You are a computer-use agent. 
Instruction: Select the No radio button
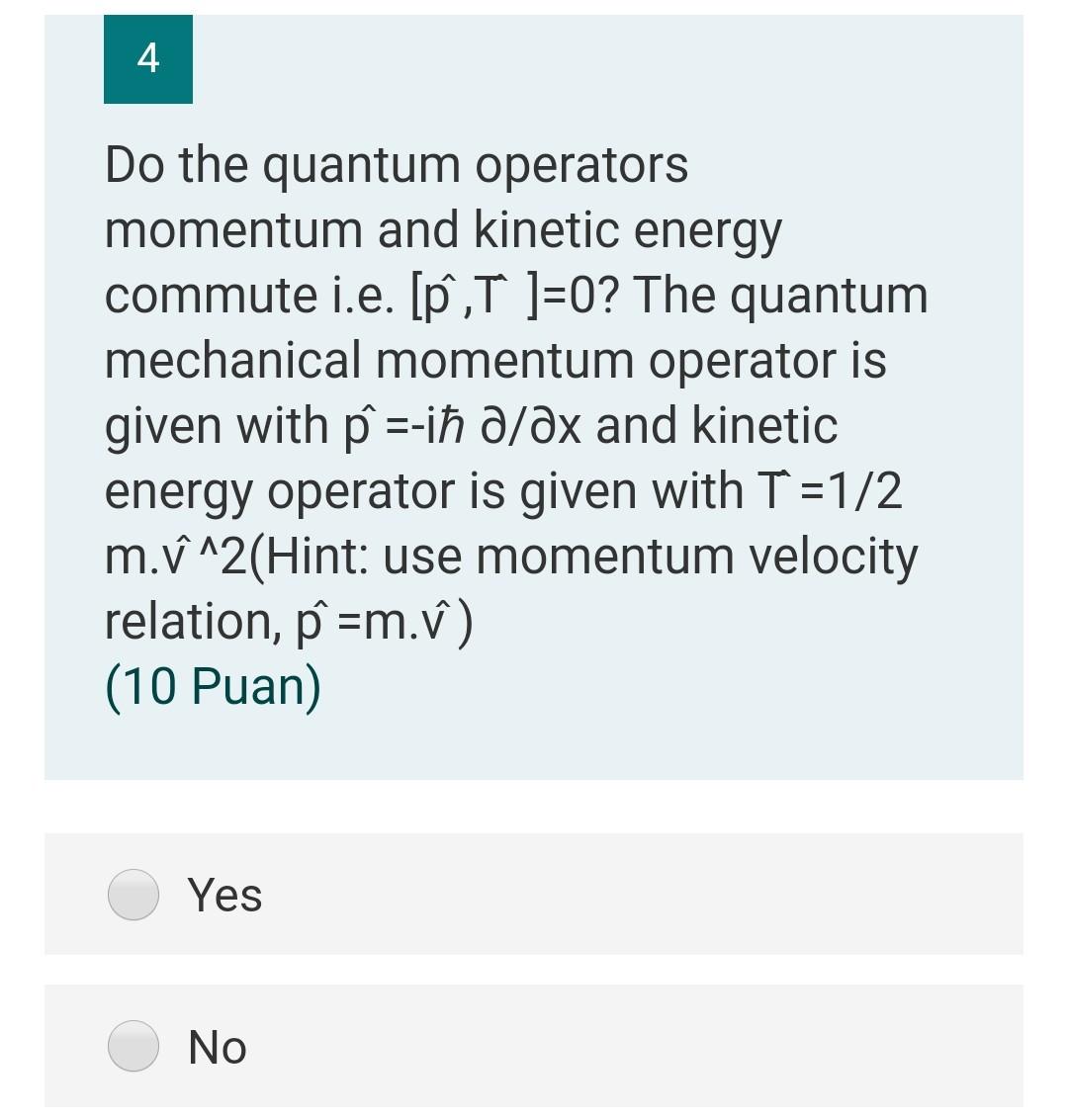[133, 1047]
